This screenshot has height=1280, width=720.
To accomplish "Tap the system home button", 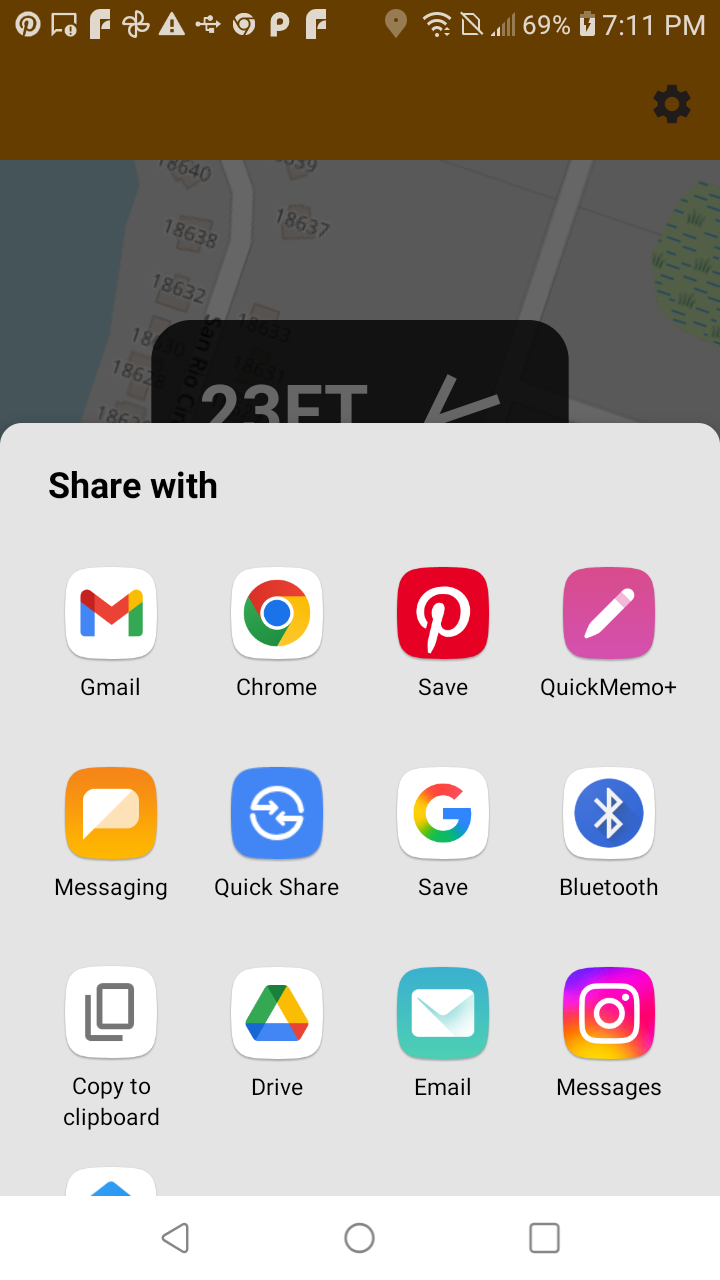I will coord(359,1238).
